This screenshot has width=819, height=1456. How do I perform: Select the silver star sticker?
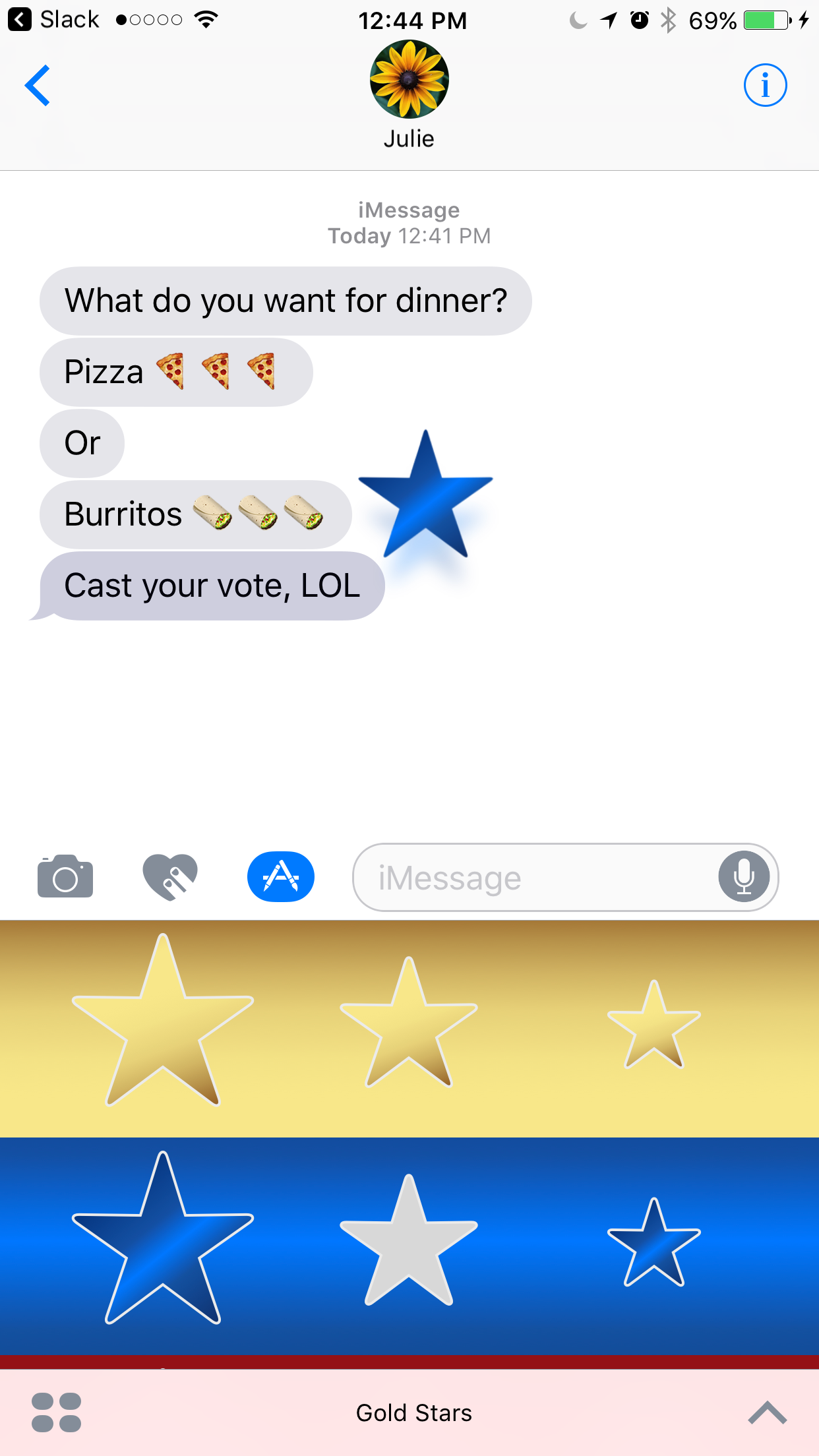409,1243
